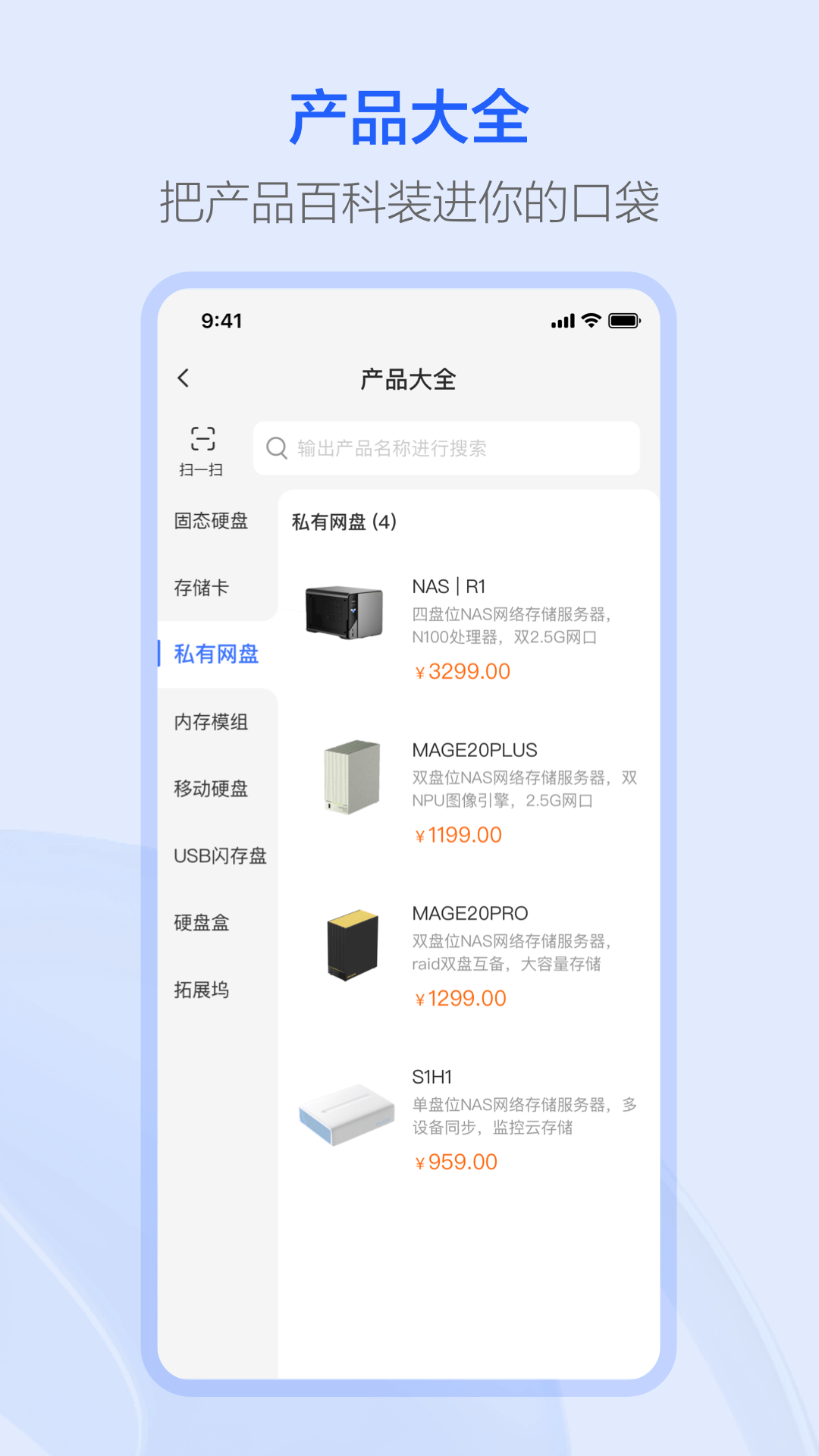Open the 硬盘盒 category
This screenshot has width=819, height=1456.
(202, 922)
